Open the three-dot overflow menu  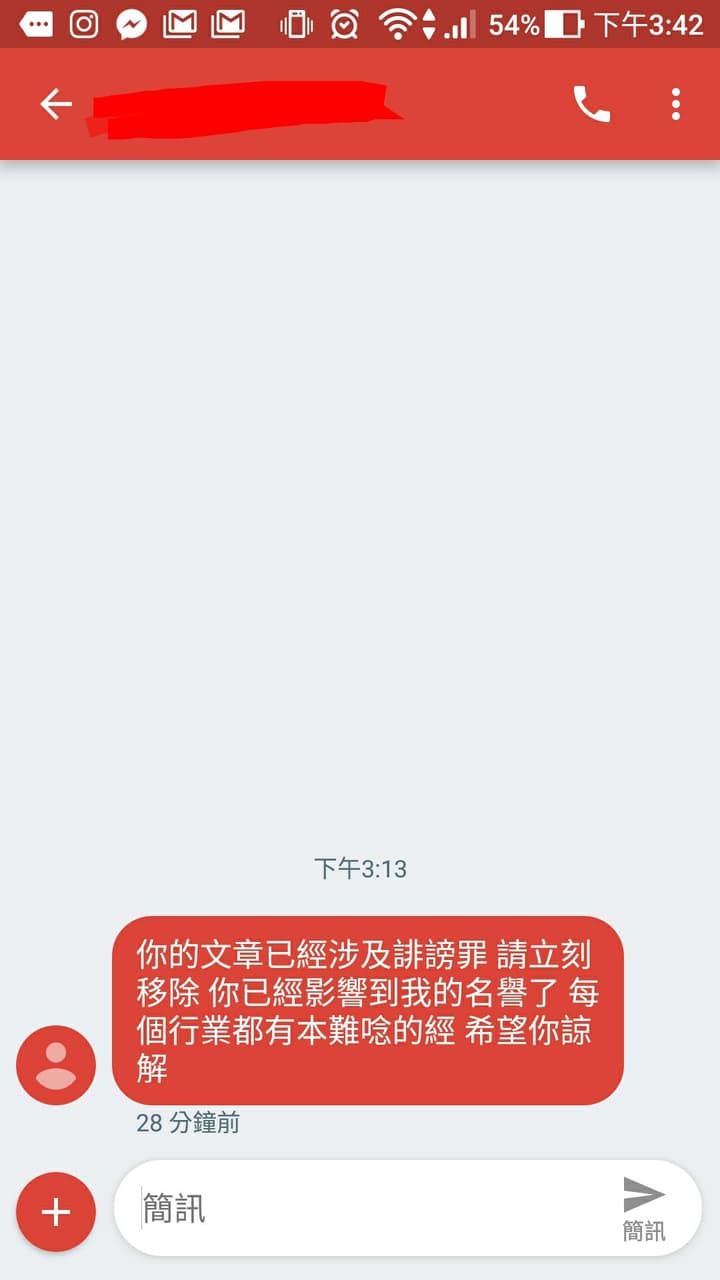(676, 104)
